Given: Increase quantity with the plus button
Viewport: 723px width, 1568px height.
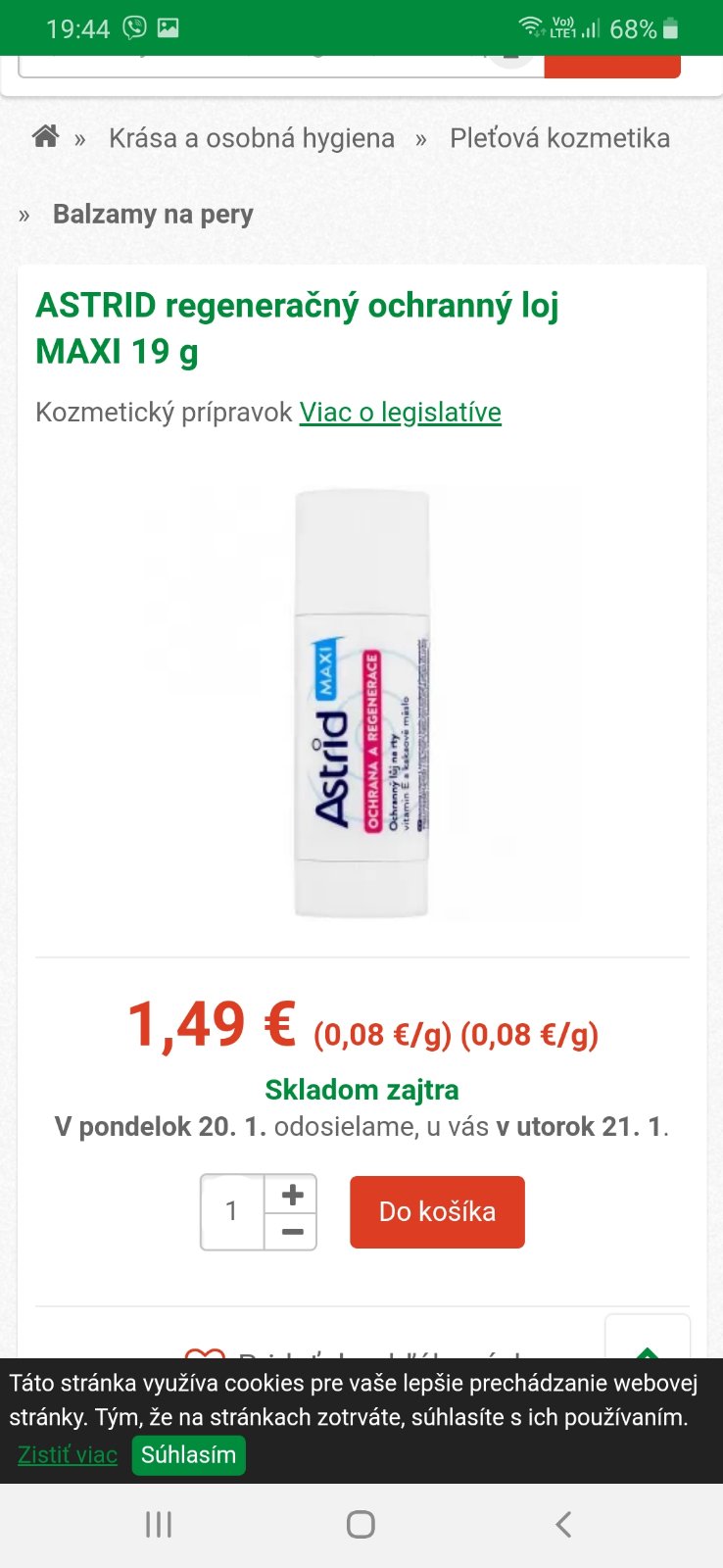Looking at the screenshot, I should [292, 1194].
